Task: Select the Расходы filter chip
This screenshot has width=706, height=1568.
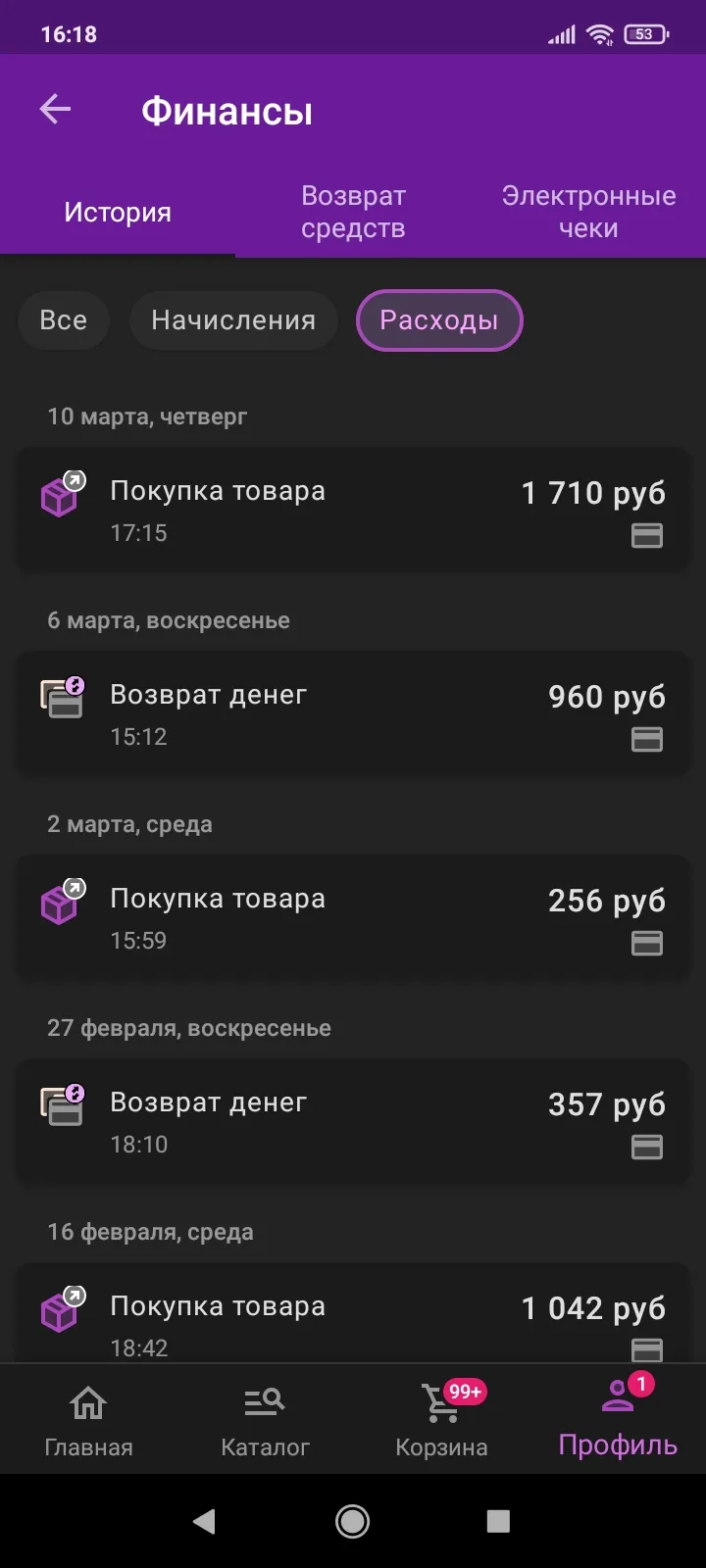Action: (439, 320)
